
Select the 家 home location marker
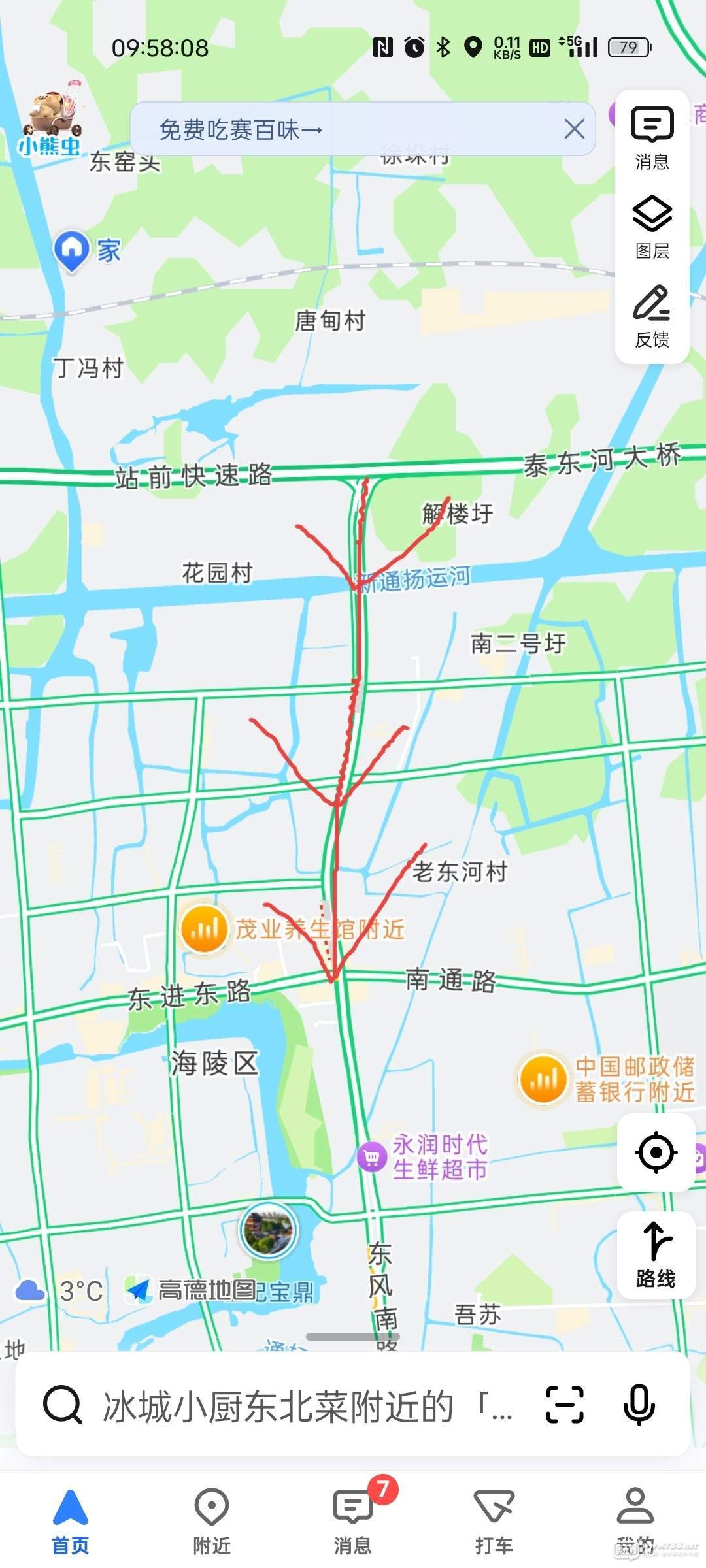(72, 250)
